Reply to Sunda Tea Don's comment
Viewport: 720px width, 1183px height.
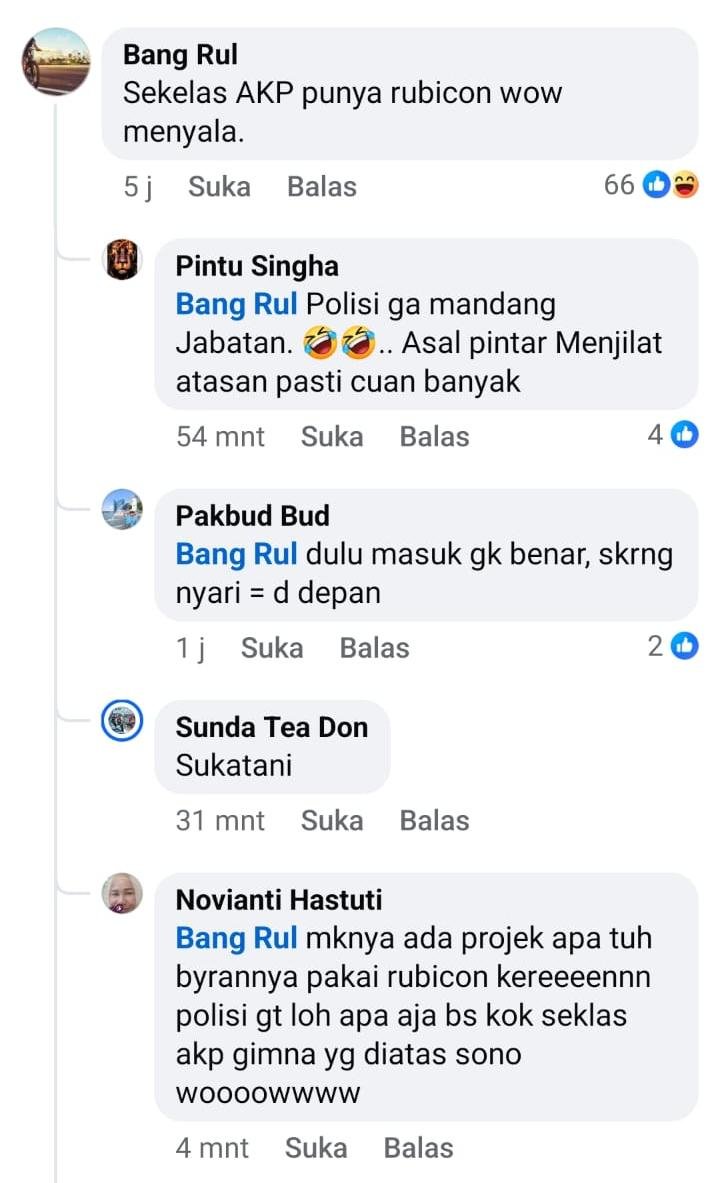pos(434,821)
